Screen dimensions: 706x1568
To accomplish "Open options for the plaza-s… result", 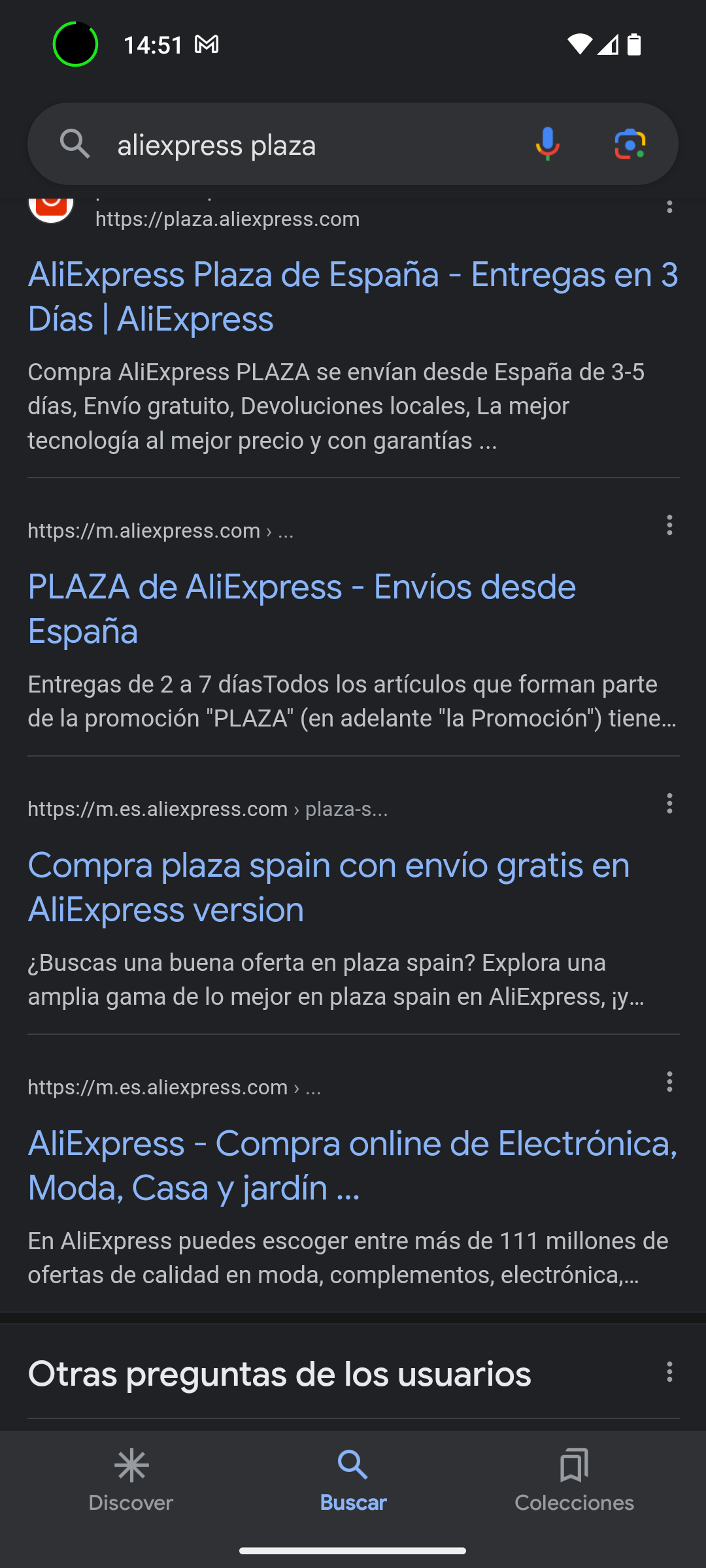I will pos(669,804).
